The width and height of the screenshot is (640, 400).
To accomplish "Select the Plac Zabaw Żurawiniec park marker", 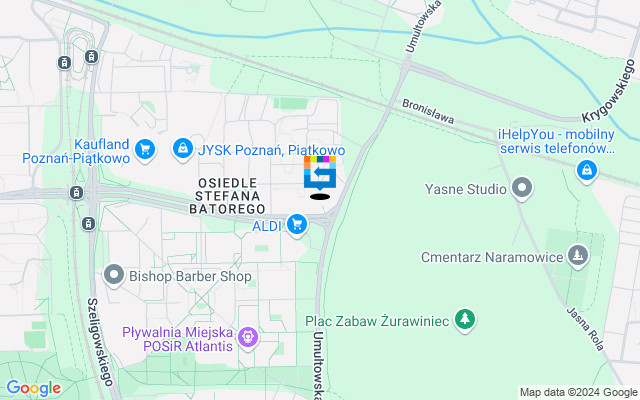I will click(465, 321).
